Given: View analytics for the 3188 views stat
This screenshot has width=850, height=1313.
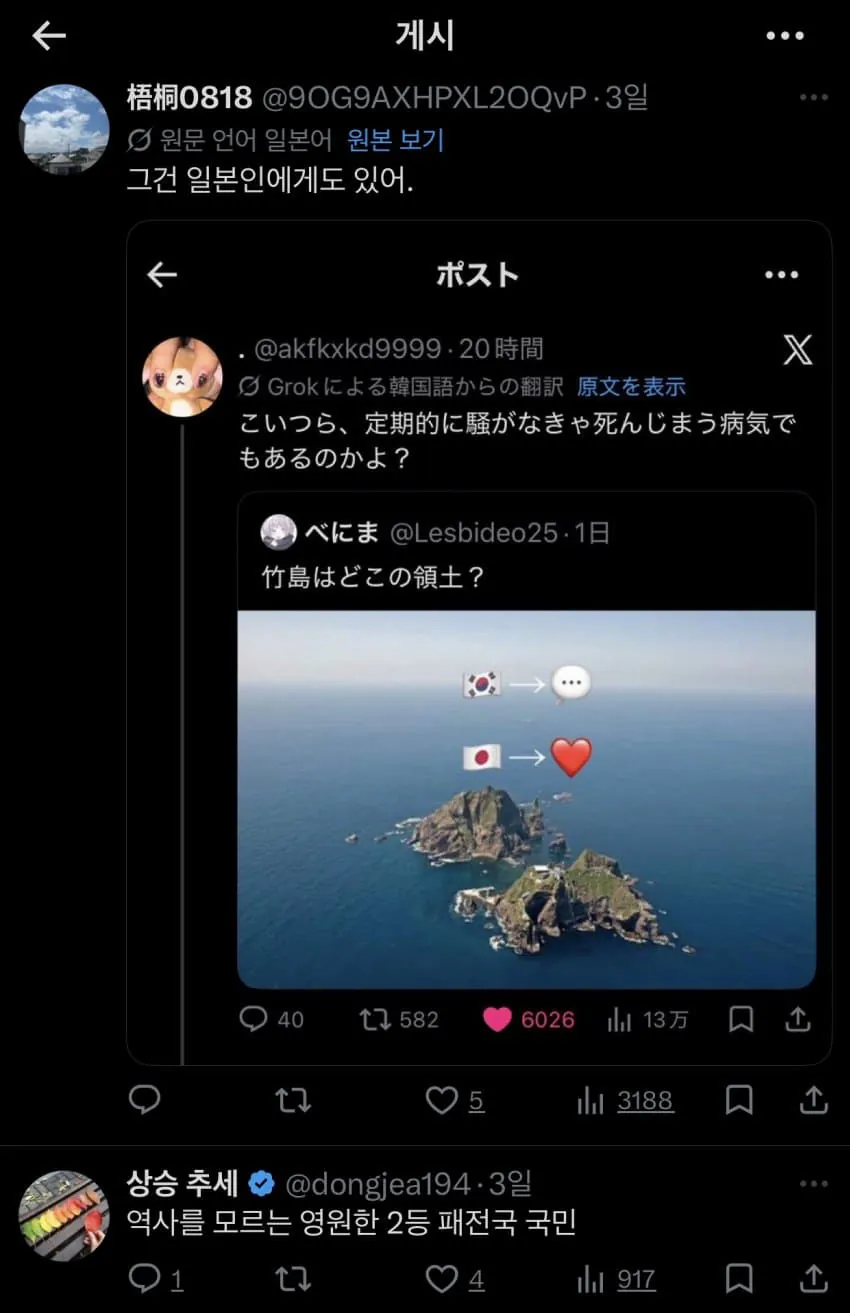Looking at the screenshot, I should tap(645, 1100).
